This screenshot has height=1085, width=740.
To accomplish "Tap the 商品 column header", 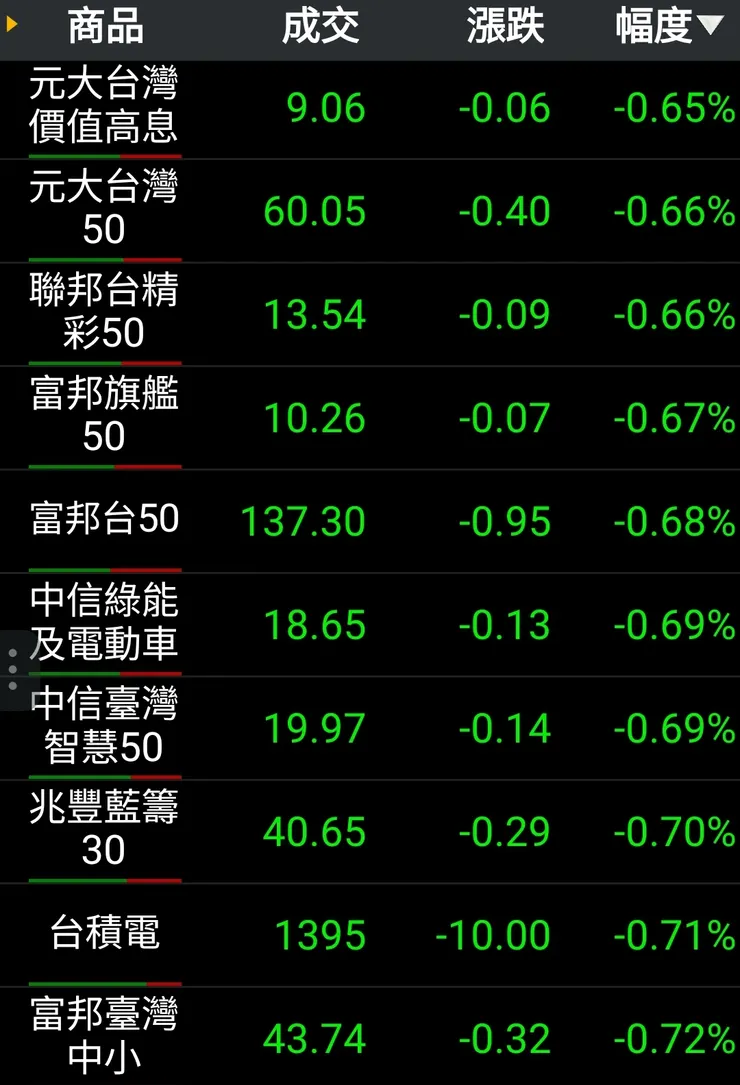I will 105,27.
